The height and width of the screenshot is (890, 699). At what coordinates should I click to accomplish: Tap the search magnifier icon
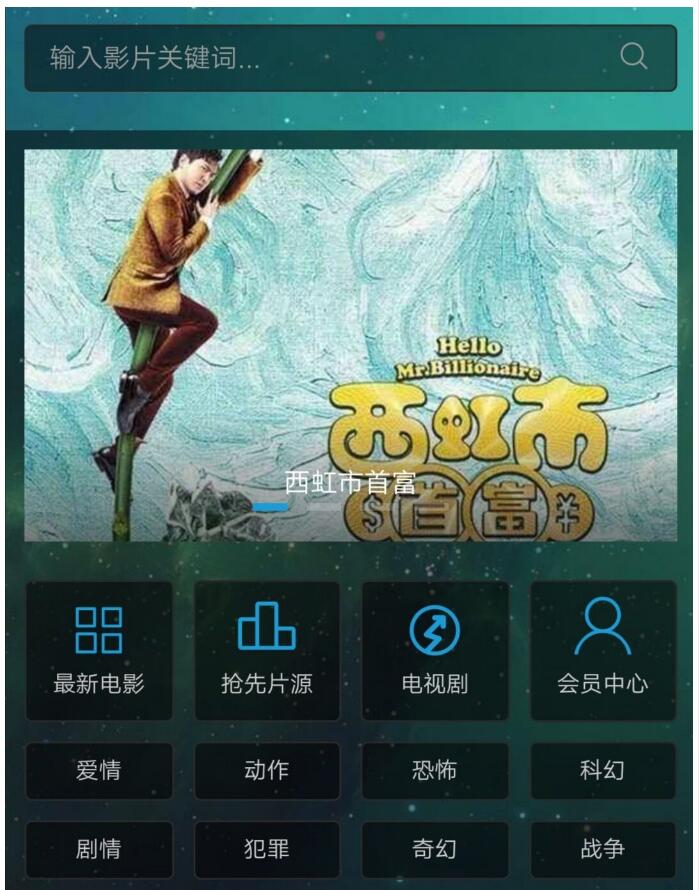[x=634, y=57]
